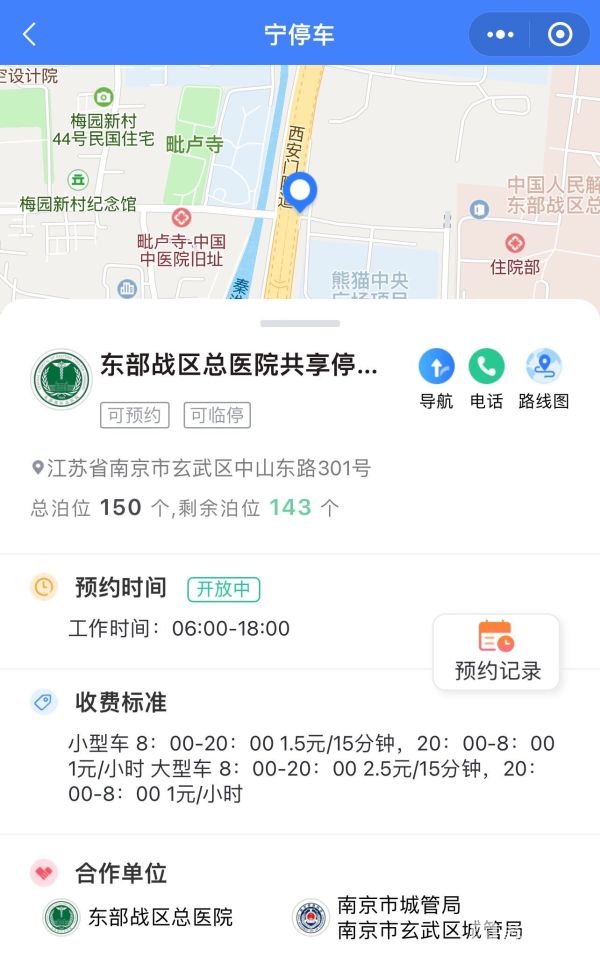600x963 pixels.
Task: Tap the panel drag handle
Action: (x=300, y=323)
